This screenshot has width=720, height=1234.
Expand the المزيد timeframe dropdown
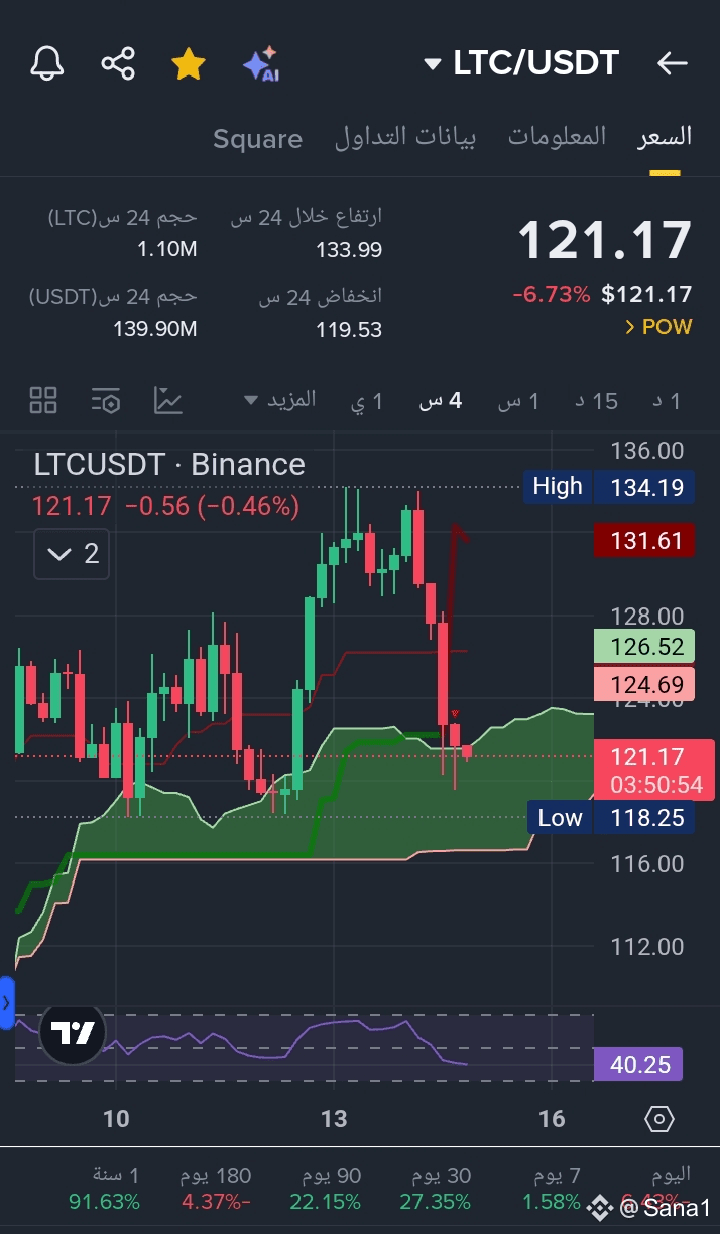pyautogui.click(x=280, y=400)
